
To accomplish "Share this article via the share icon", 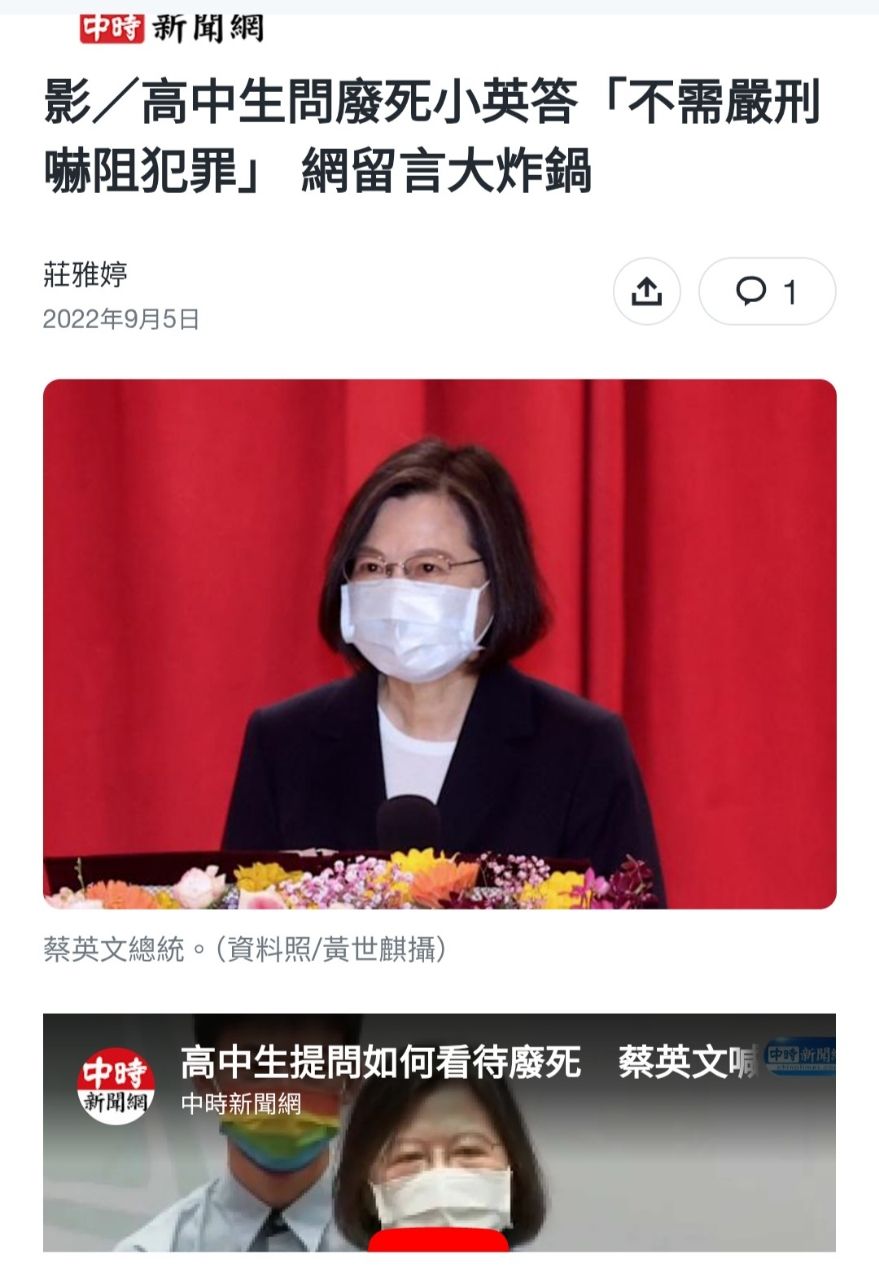I will [x=647, y=291].
